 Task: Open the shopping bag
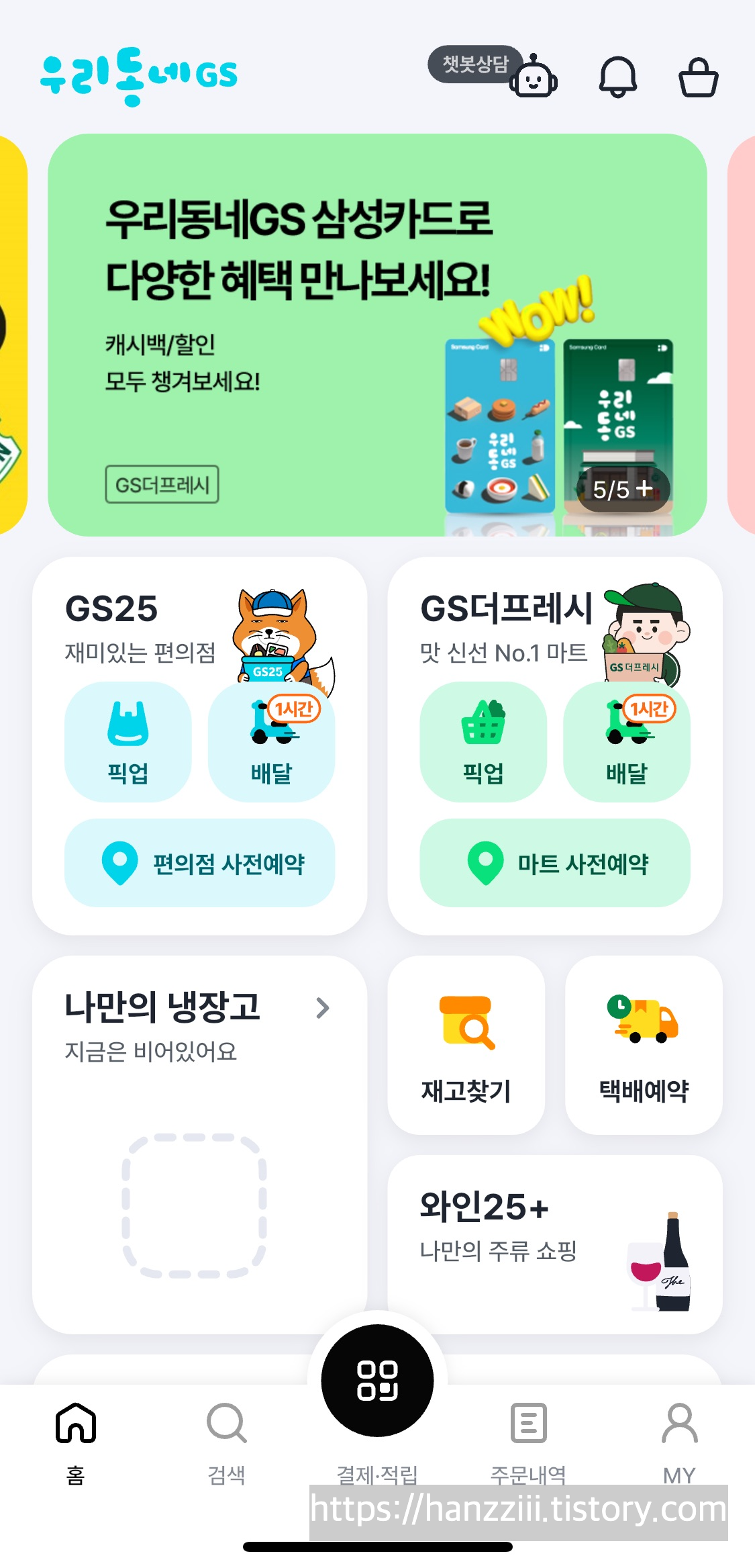698,77
